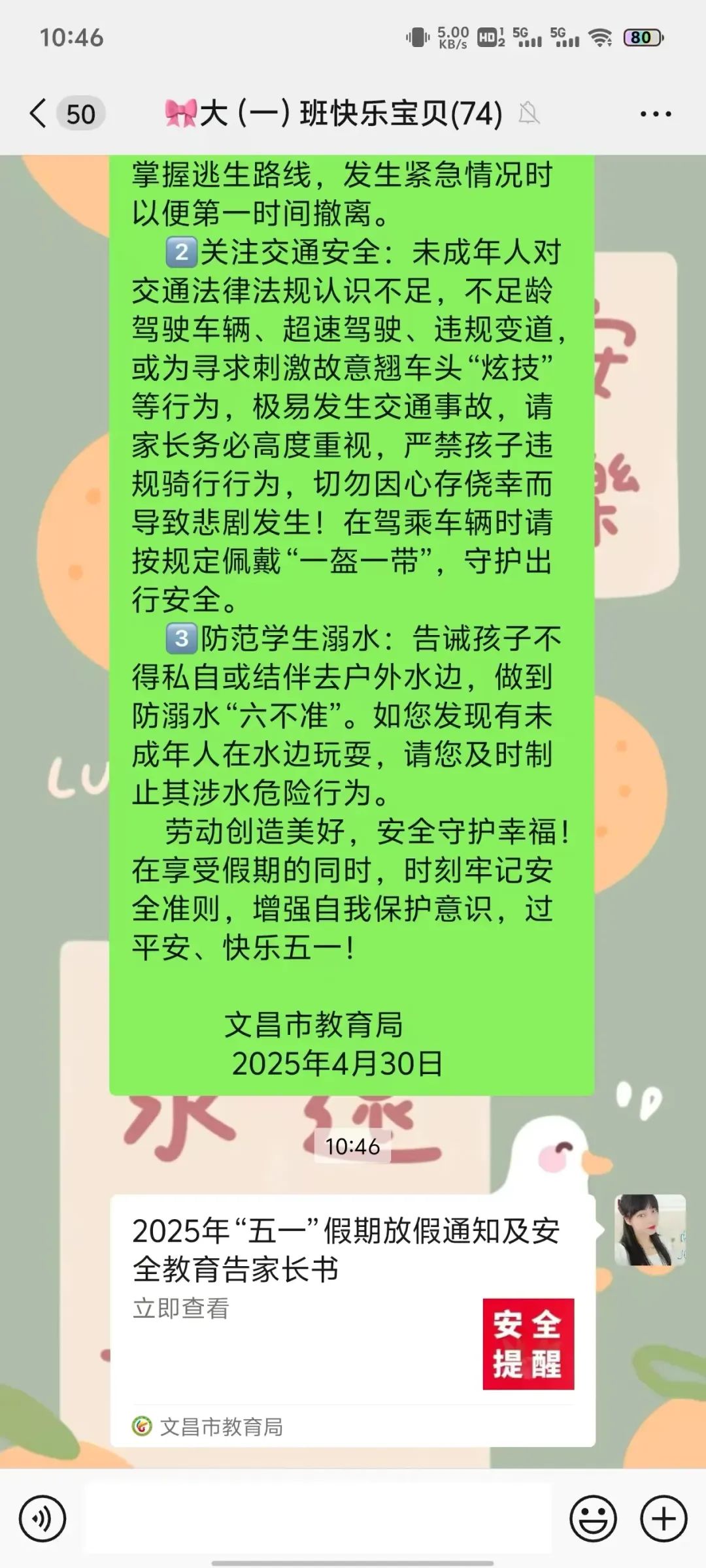The height and width of the screenshot is (1568, 706).
Task: Open the emoji sticker panel
Action: pos(593,1519)
